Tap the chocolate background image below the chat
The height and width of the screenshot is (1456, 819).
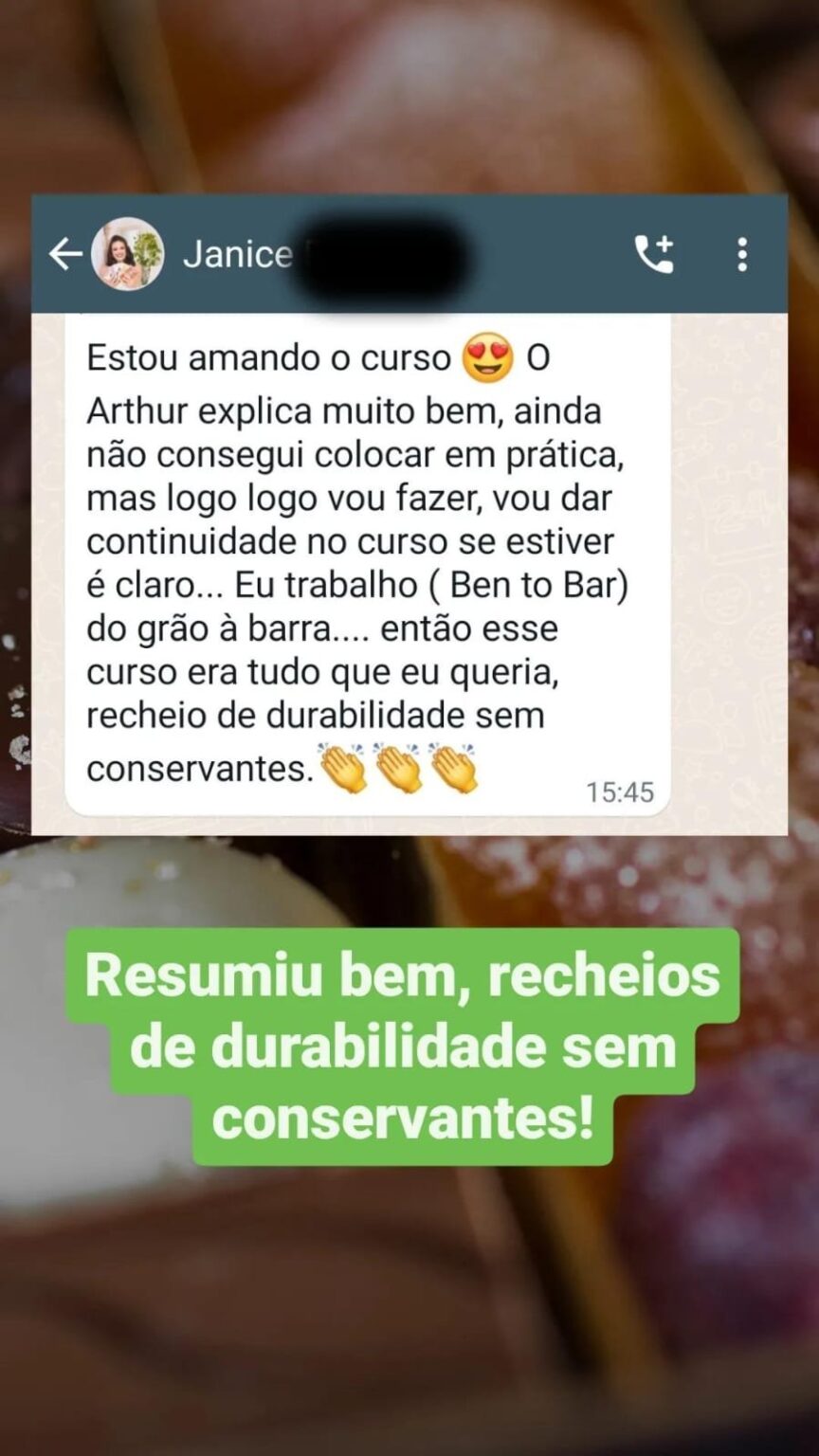point(408,1327)
